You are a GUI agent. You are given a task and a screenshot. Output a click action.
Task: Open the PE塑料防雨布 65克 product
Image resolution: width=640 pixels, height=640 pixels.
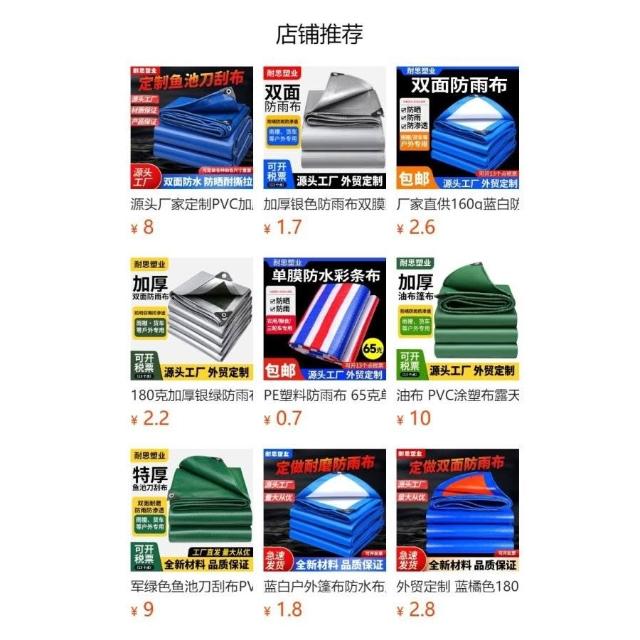(x=324, y=319)
